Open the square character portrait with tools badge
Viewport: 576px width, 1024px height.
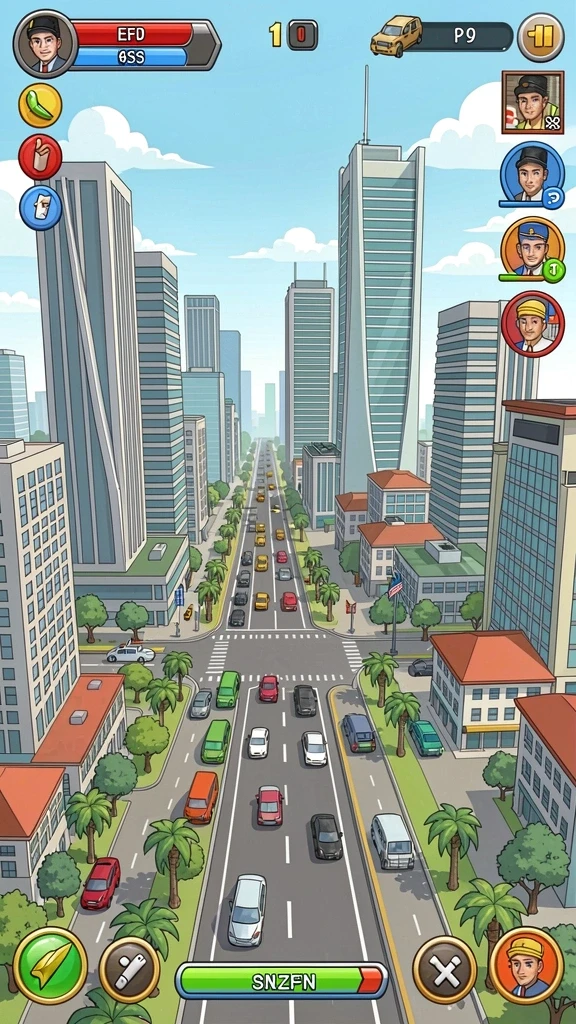pos(533,103)
